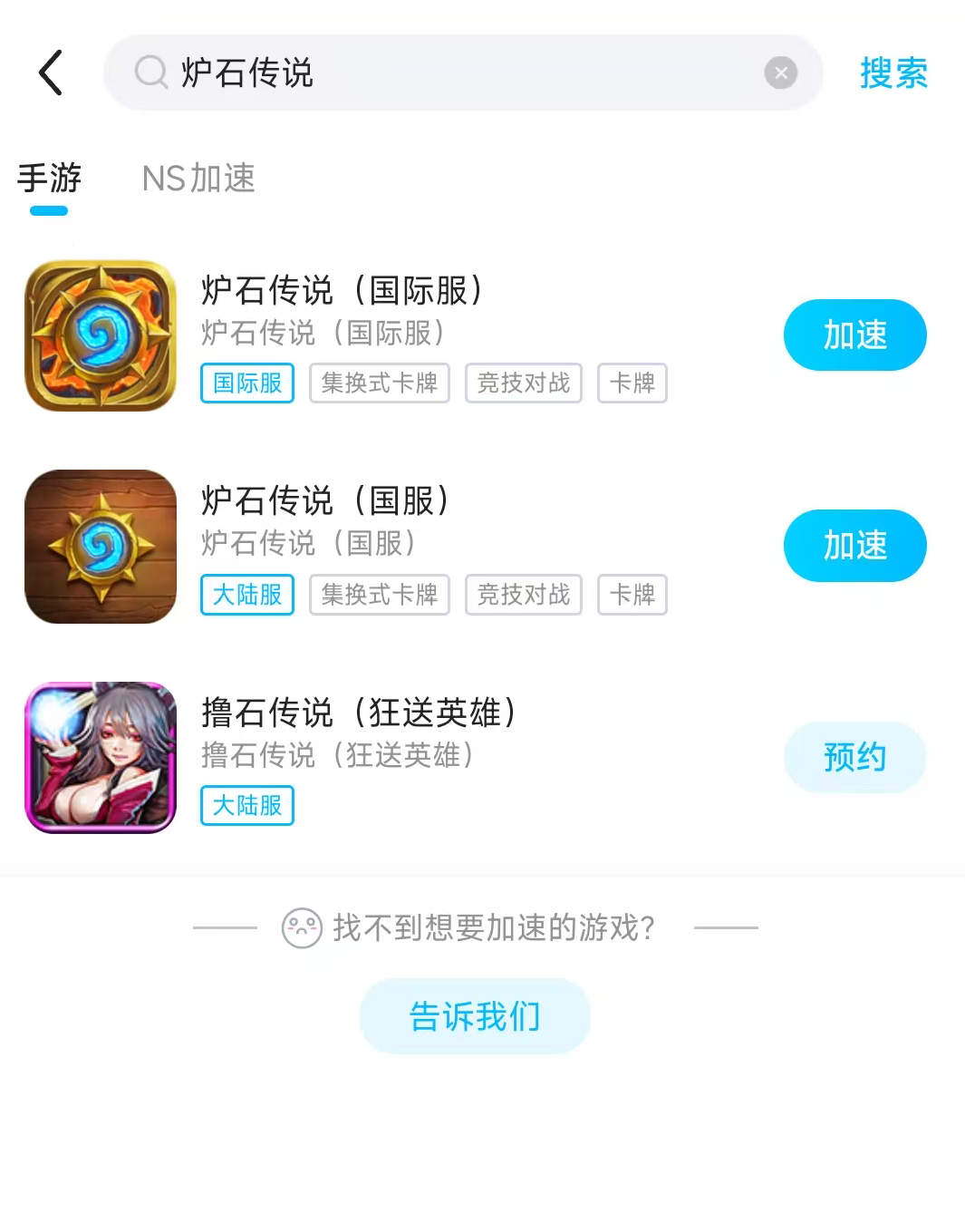Image resolution: width=965 pixels, height=1232 pixels.
Task: Tap the 告诉我们 button
Action: [475, 1016]
